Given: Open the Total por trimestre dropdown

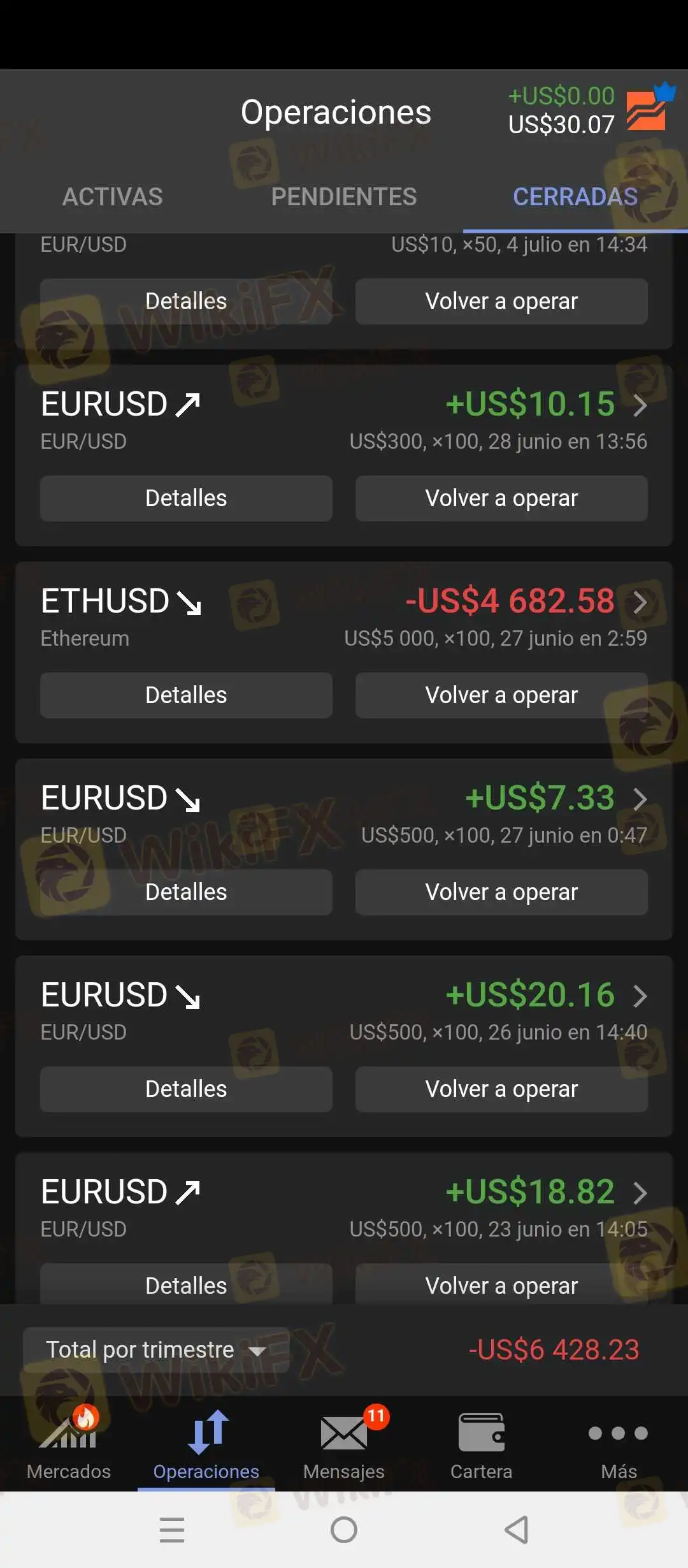Looking at the screenshot, I should click(155, 1350).
